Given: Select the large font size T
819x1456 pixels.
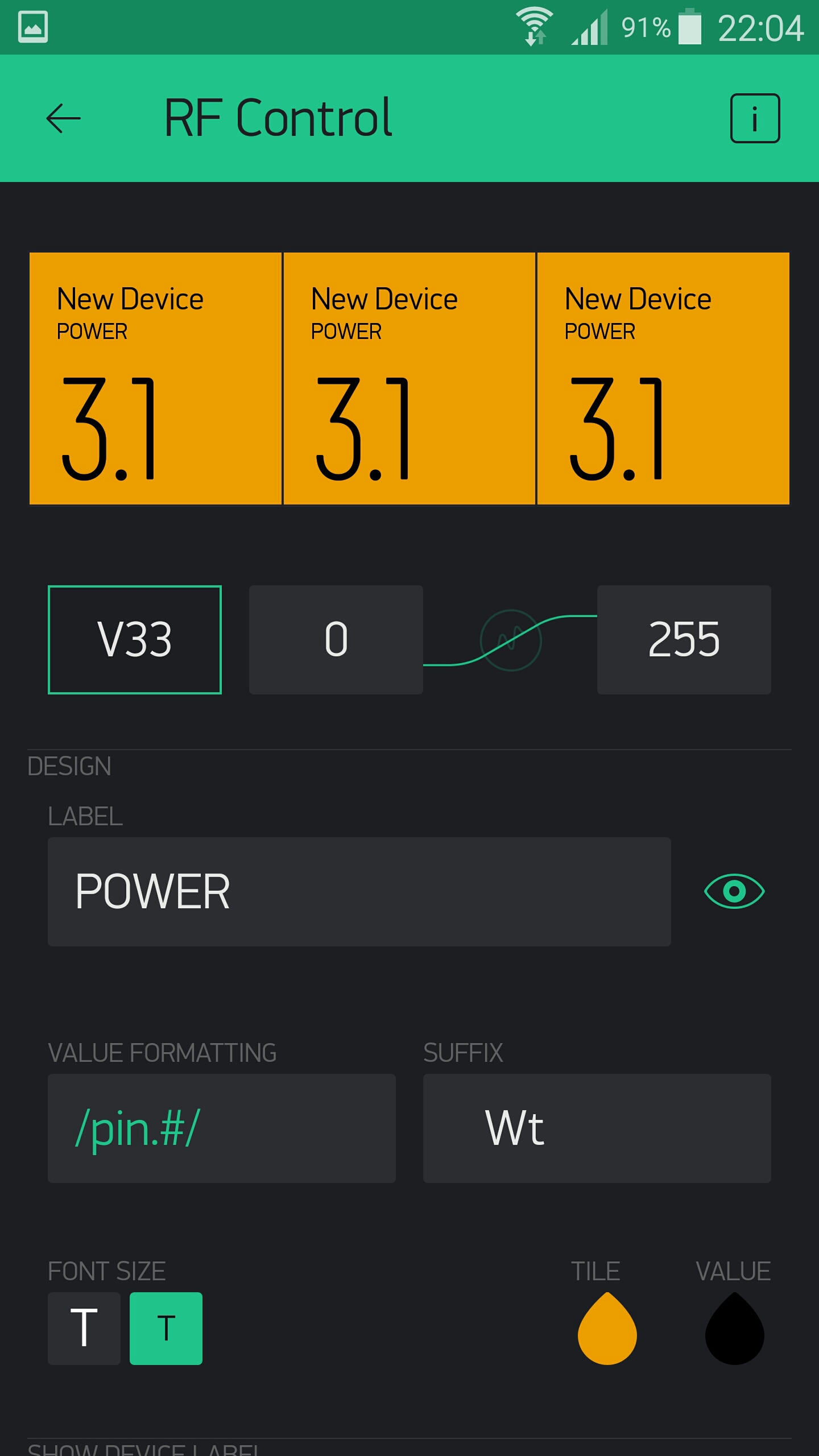Looking at the screenshot, I should coord(84,1329).
